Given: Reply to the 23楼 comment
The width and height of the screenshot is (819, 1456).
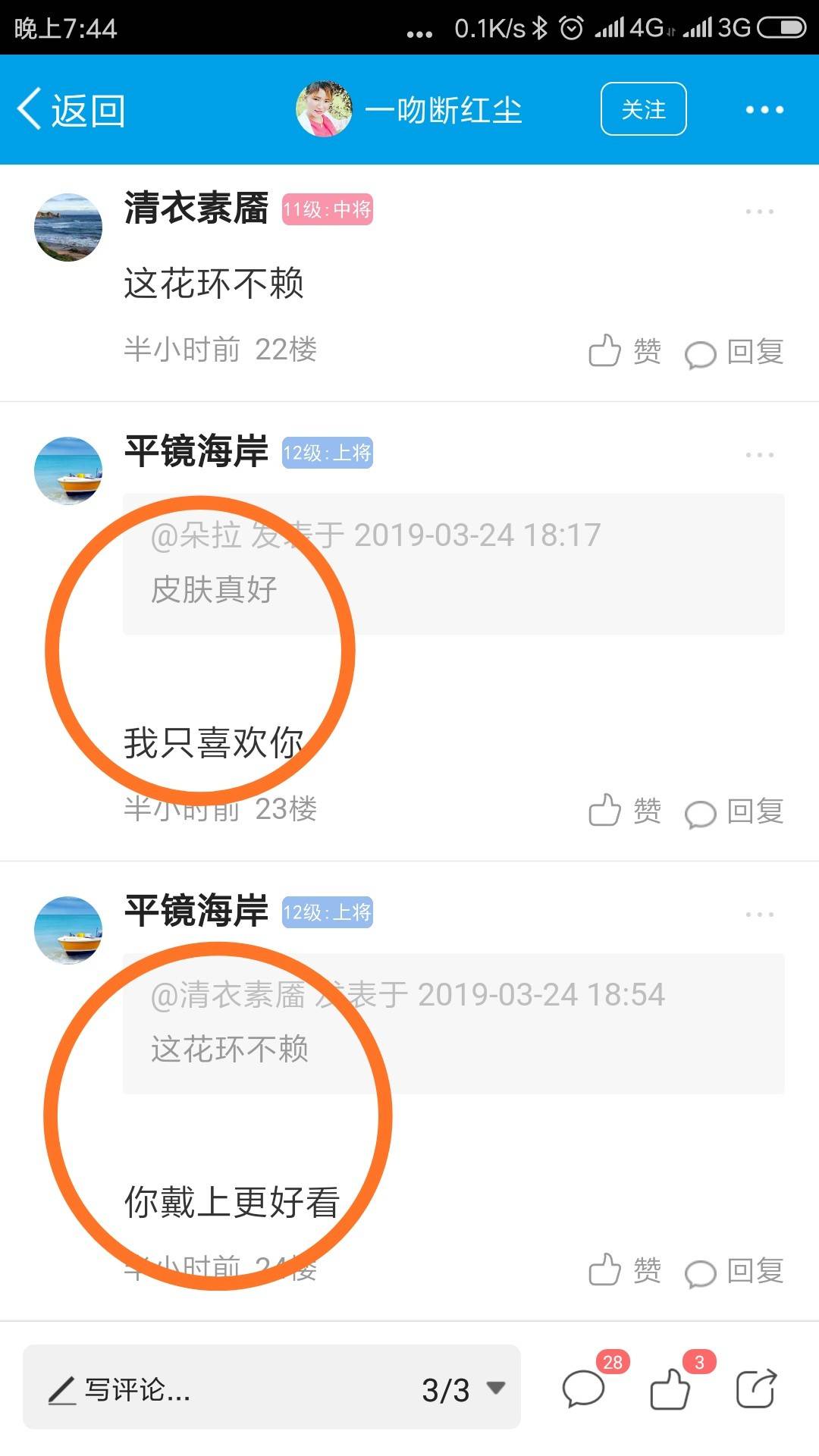Looking at the screenshot, I should pos(734,811).
